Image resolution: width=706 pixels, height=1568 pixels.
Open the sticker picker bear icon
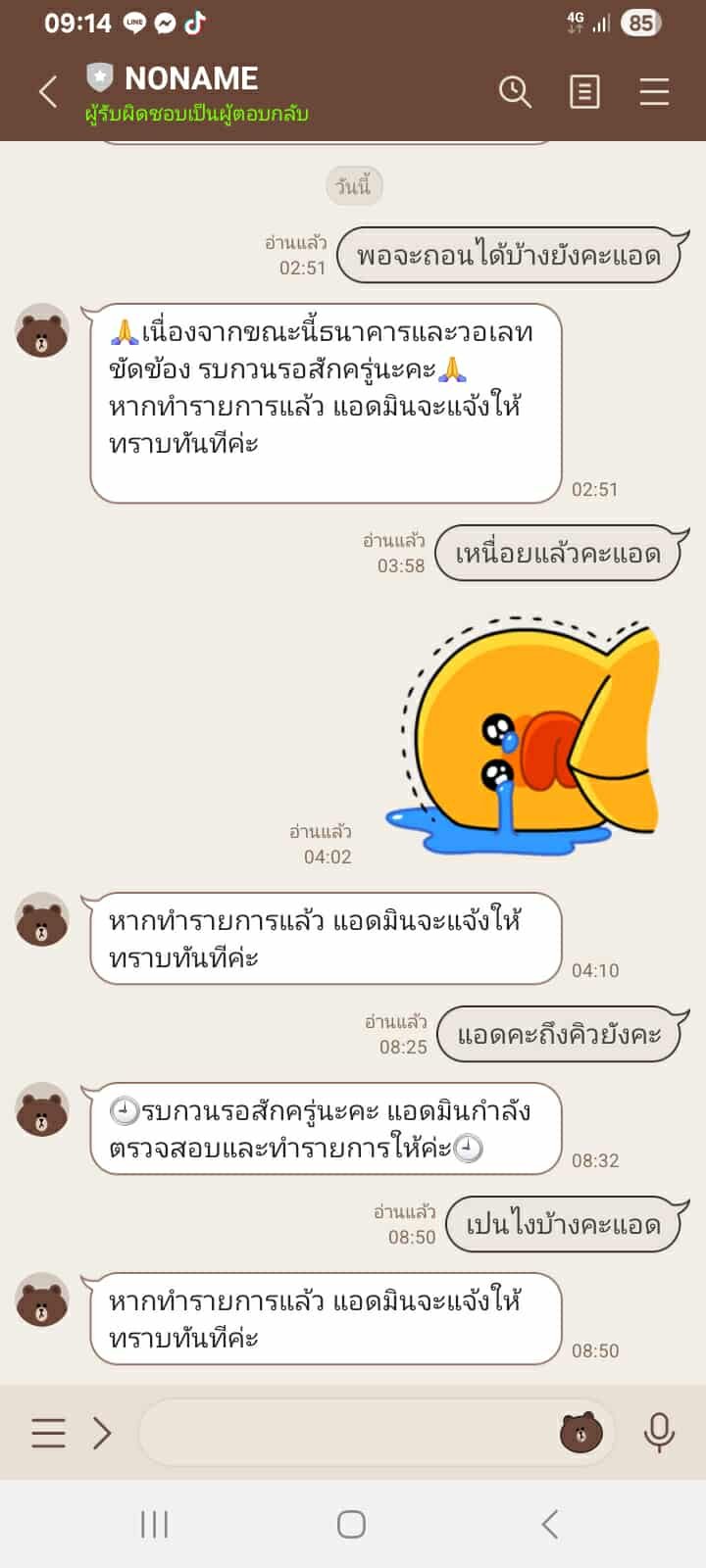click(580, 1433)
